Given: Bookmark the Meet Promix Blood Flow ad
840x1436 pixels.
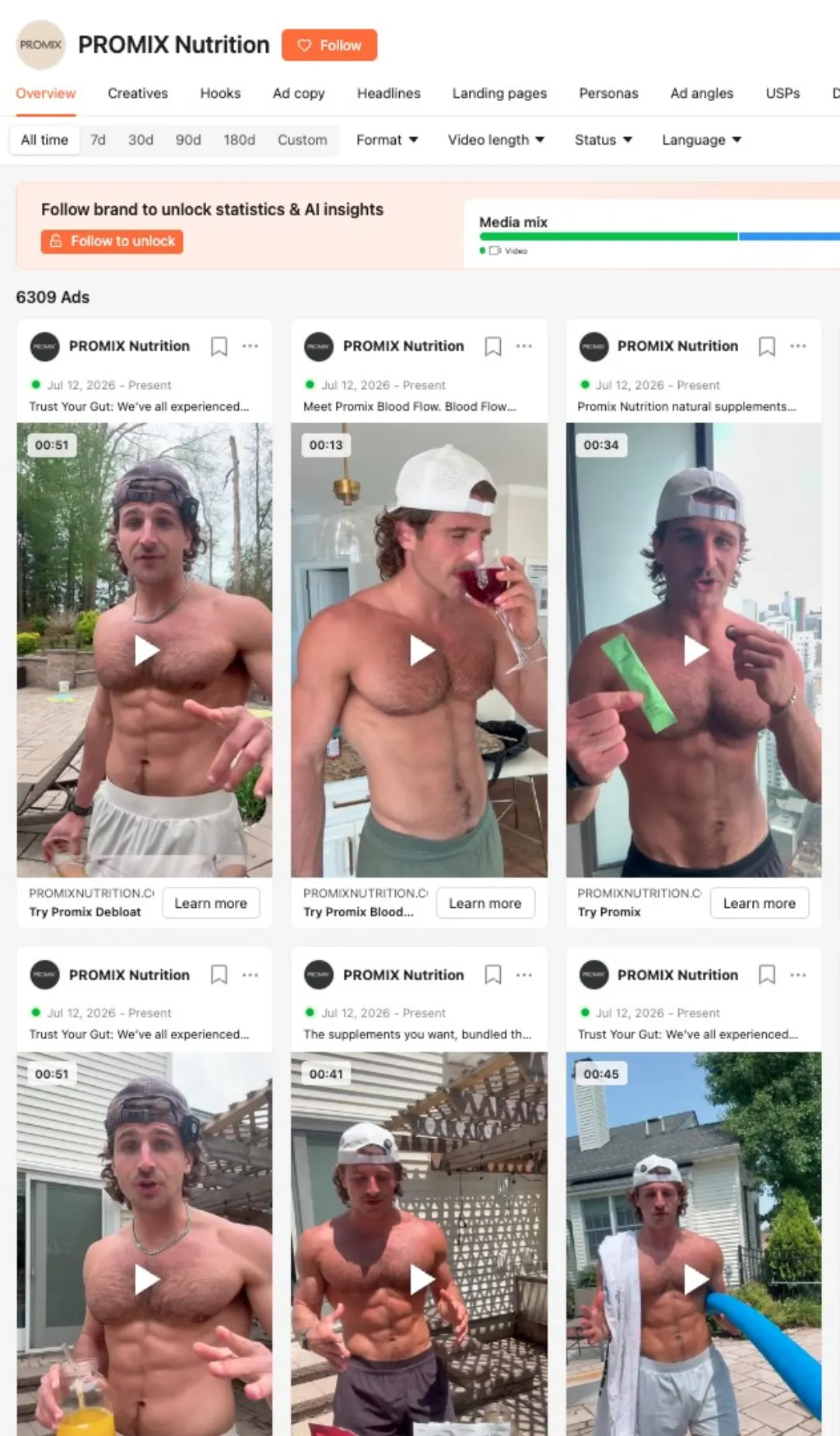Looking at the screenshot, I should pyautogui.click(x=493, y=346).
